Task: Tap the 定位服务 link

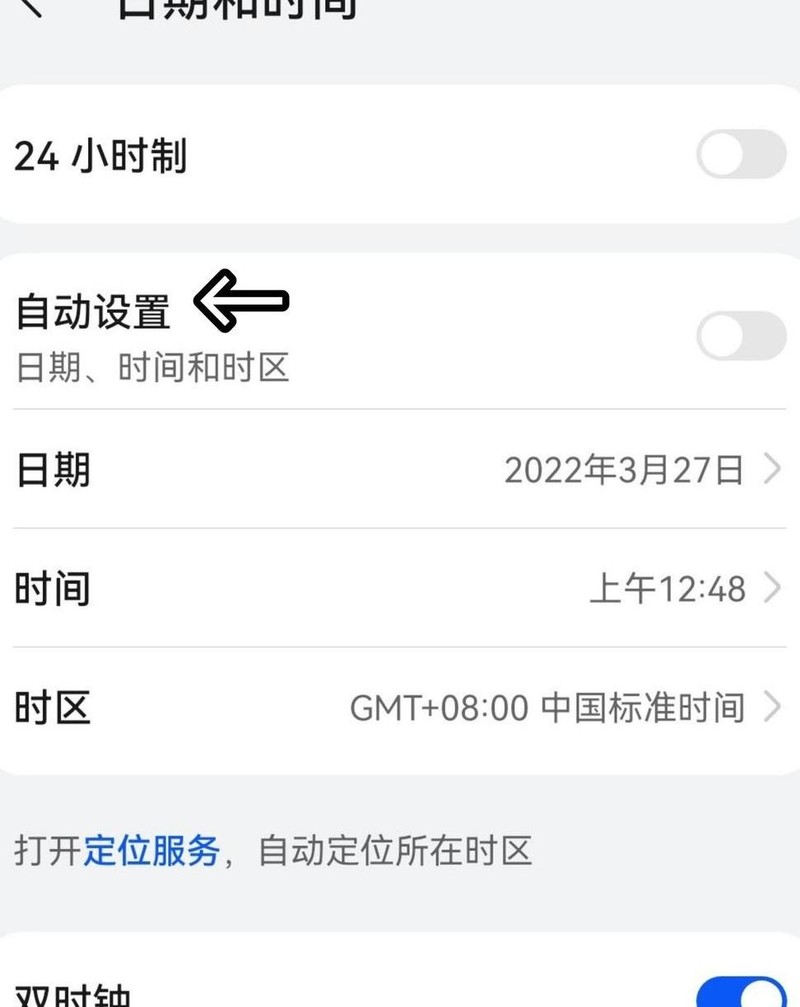Action: click(151, 851)
